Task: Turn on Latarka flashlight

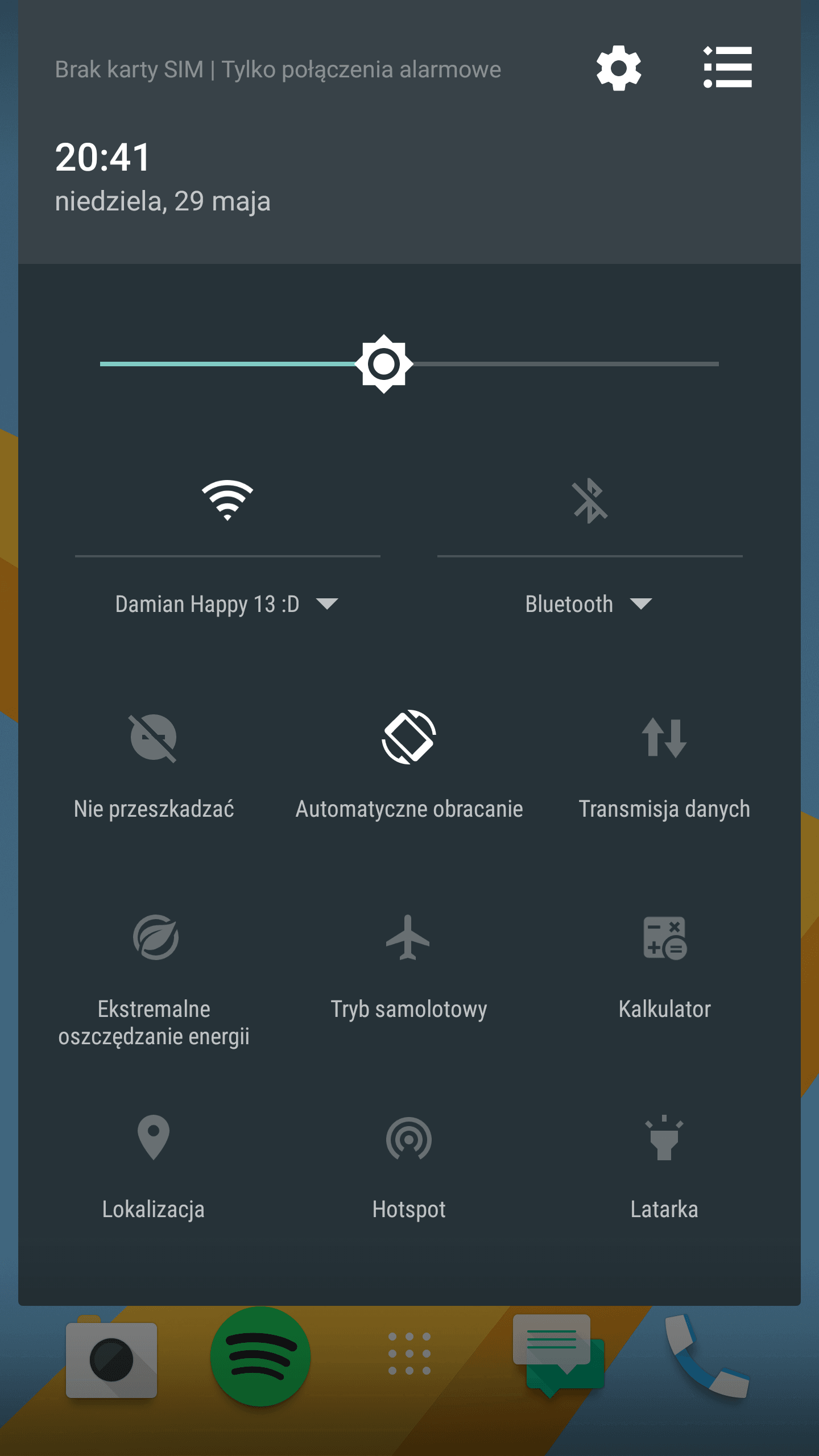Action: pos(664,1167)
